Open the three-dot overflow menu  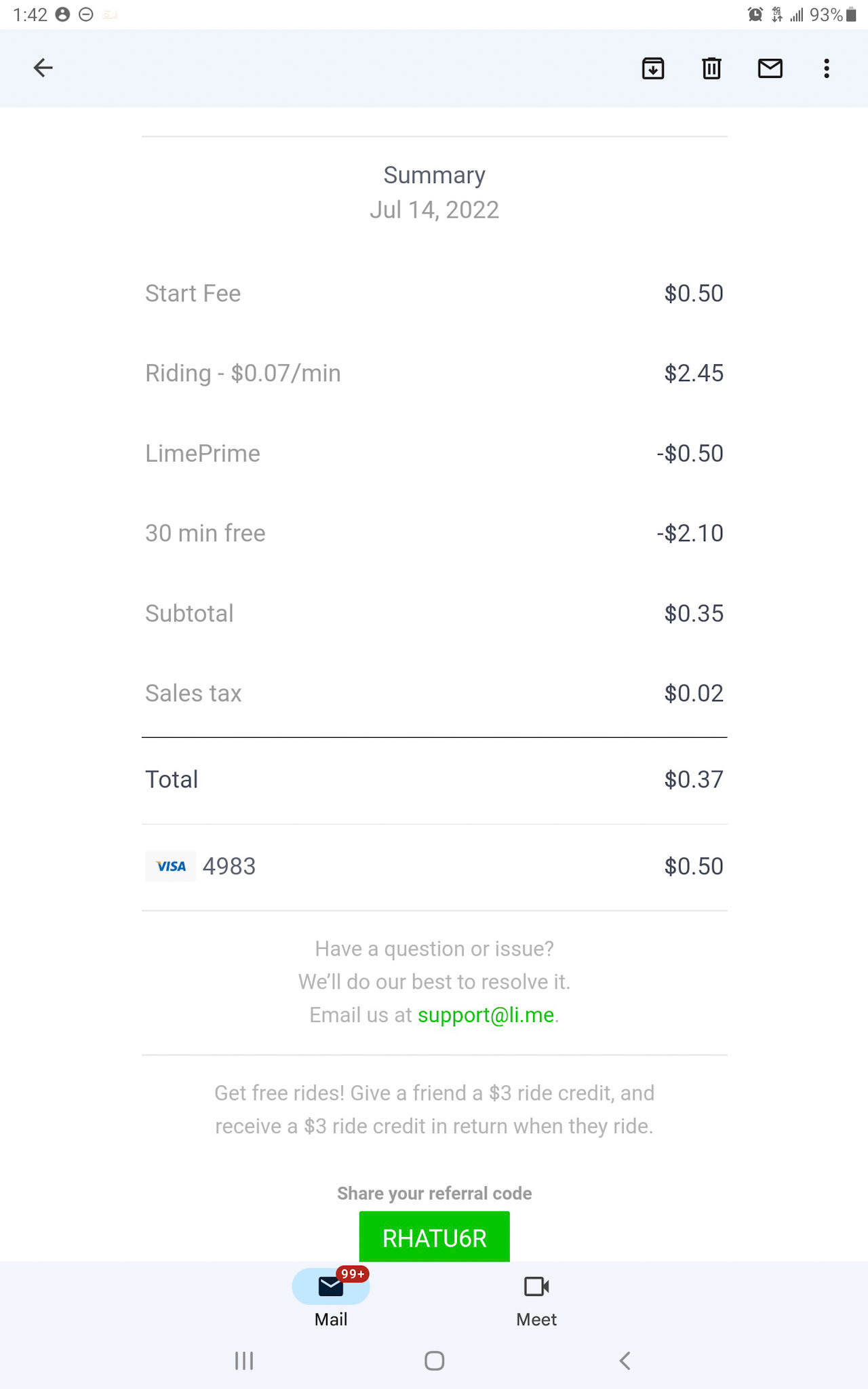[827, 69]
